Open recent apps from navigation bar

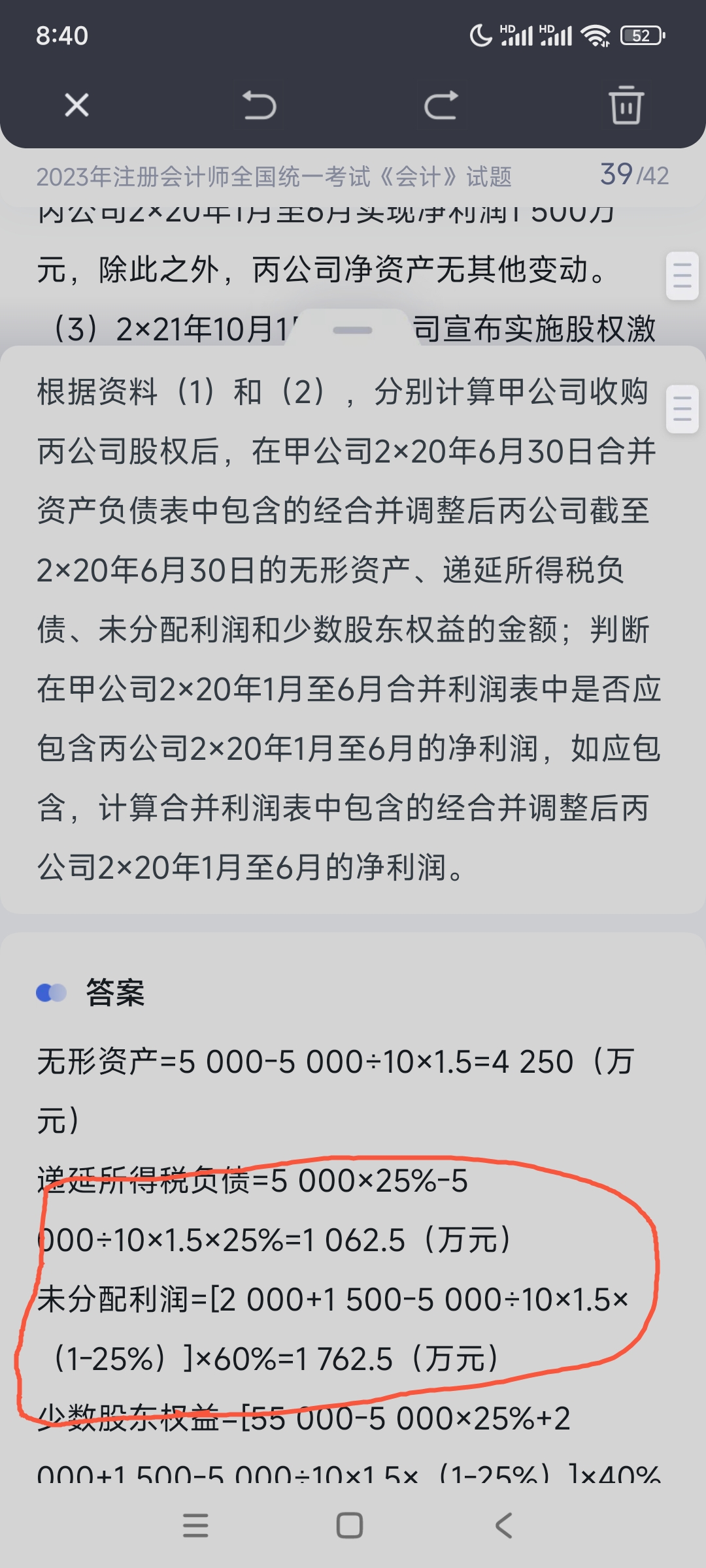[x=195, y=1526]
